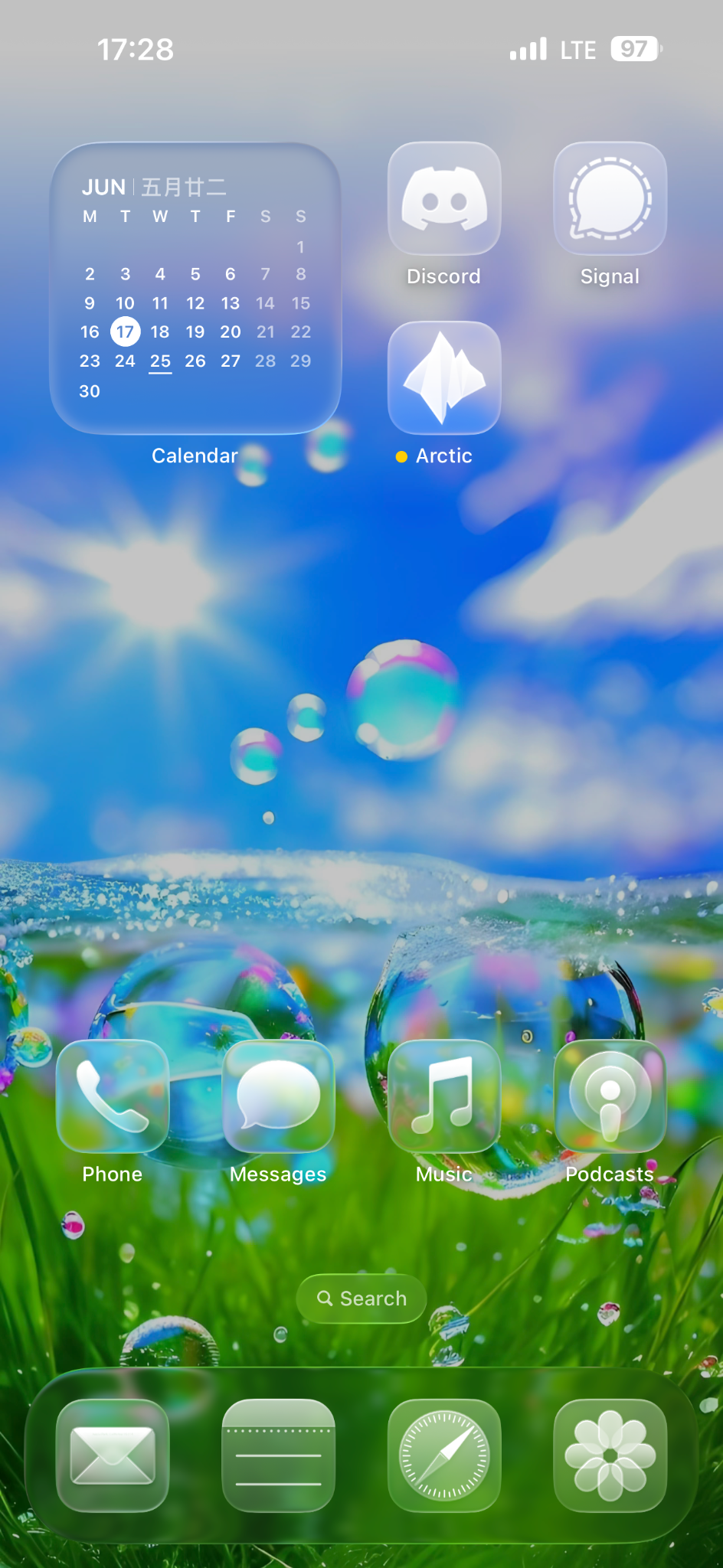Launch Safari browser from the dock
This screenshot has height=1568, width=723.
coord(444,1455)
